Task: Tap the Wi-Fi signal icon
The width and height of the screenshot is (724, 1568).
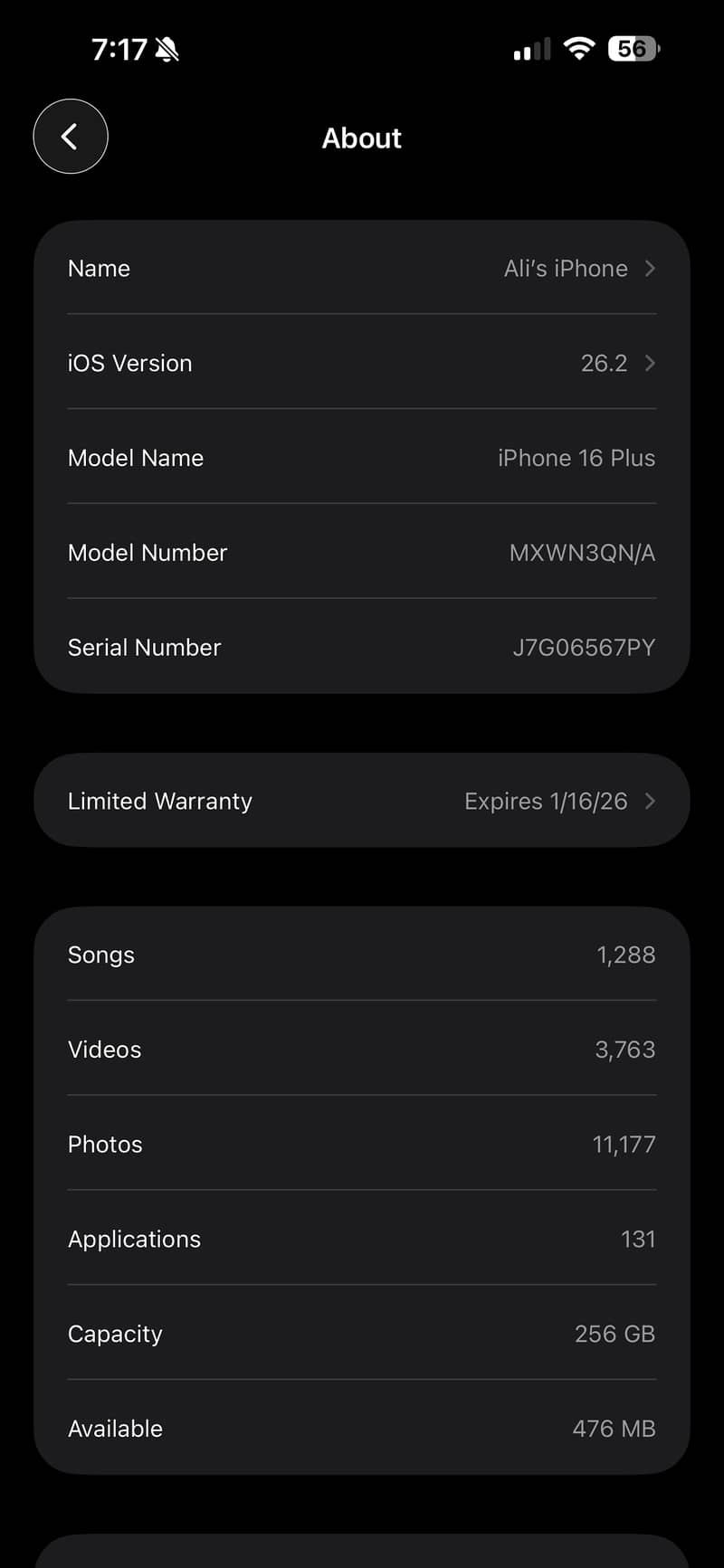Action: (x=580, y=48)
